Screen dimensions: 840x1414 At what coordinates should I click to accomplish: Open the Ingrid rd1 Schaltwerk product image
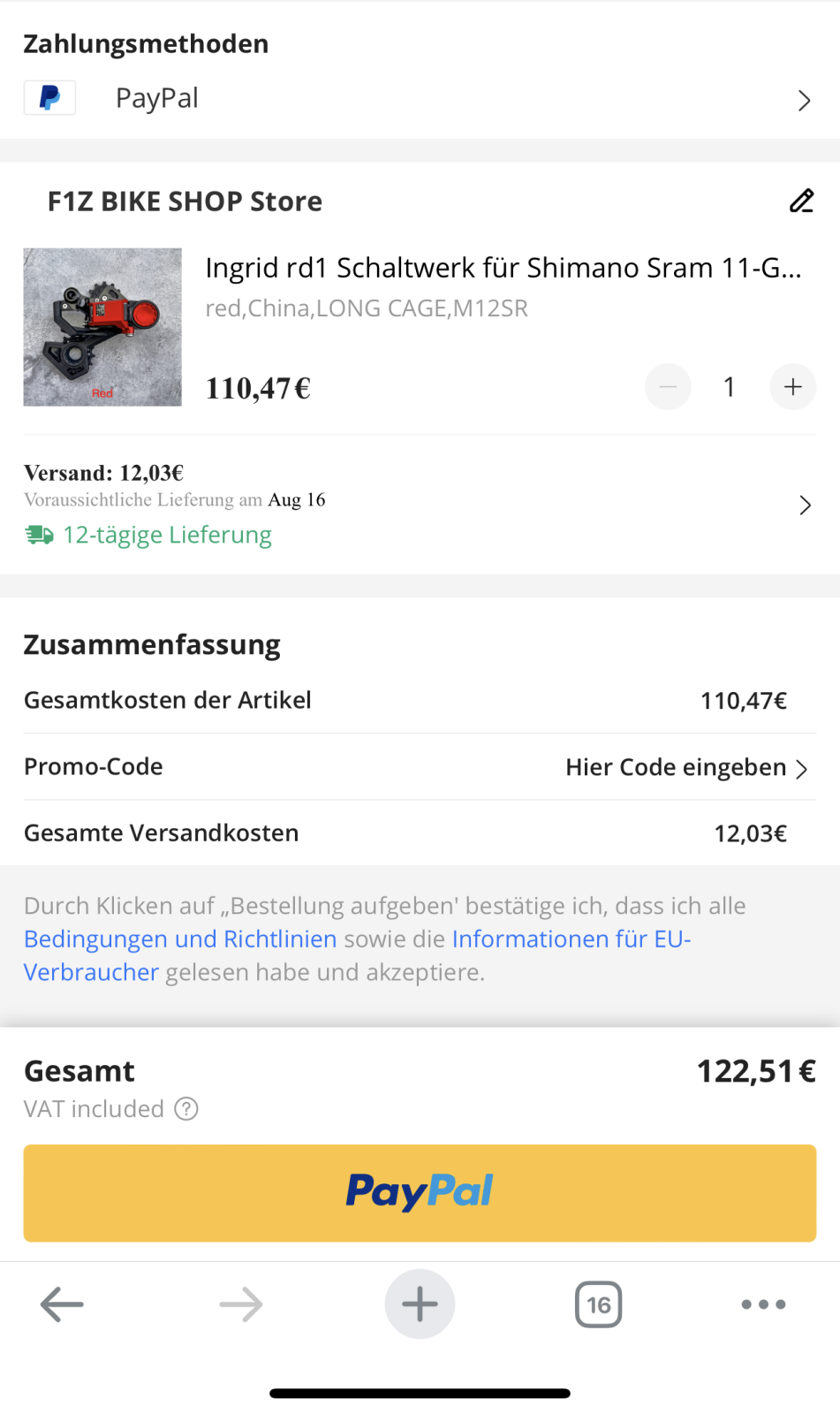pos(102,327)
